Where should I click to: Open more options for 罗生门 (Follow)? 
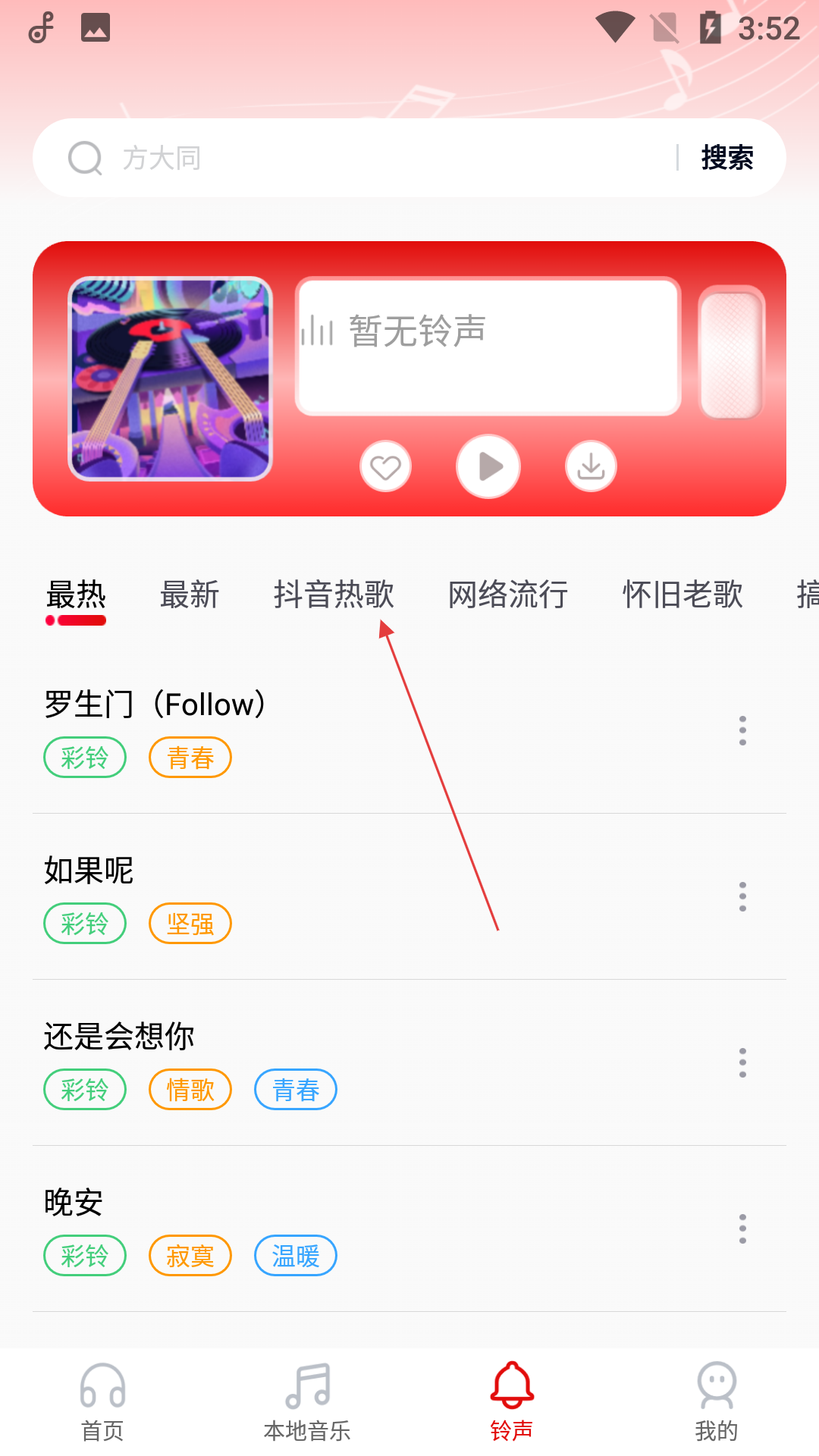742,730
